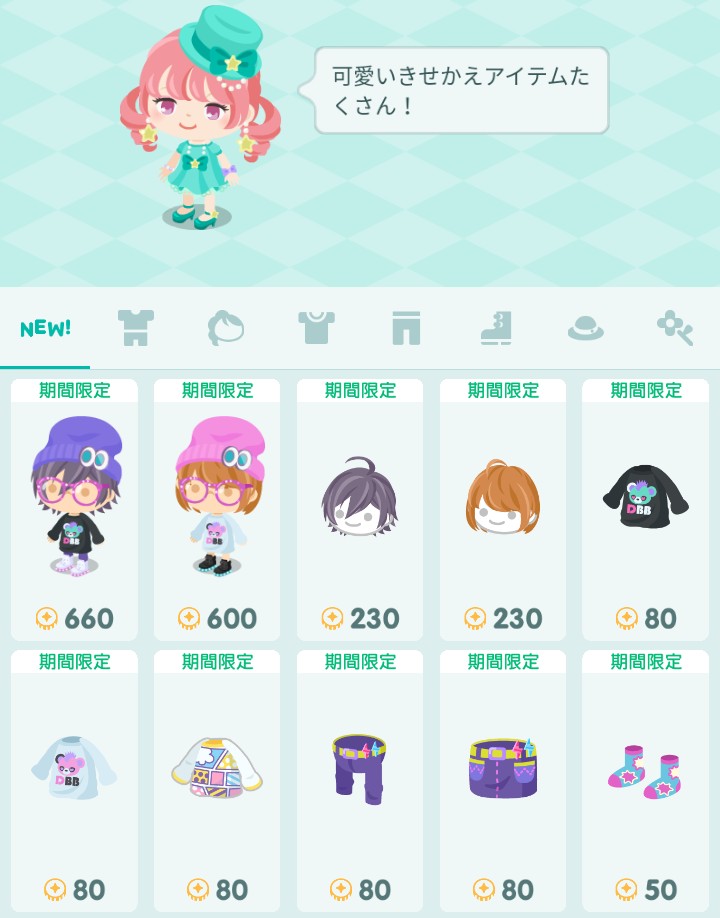View the hats category tab
The height and width of the screenshot is (918, 720).
(x=586, y=327)
